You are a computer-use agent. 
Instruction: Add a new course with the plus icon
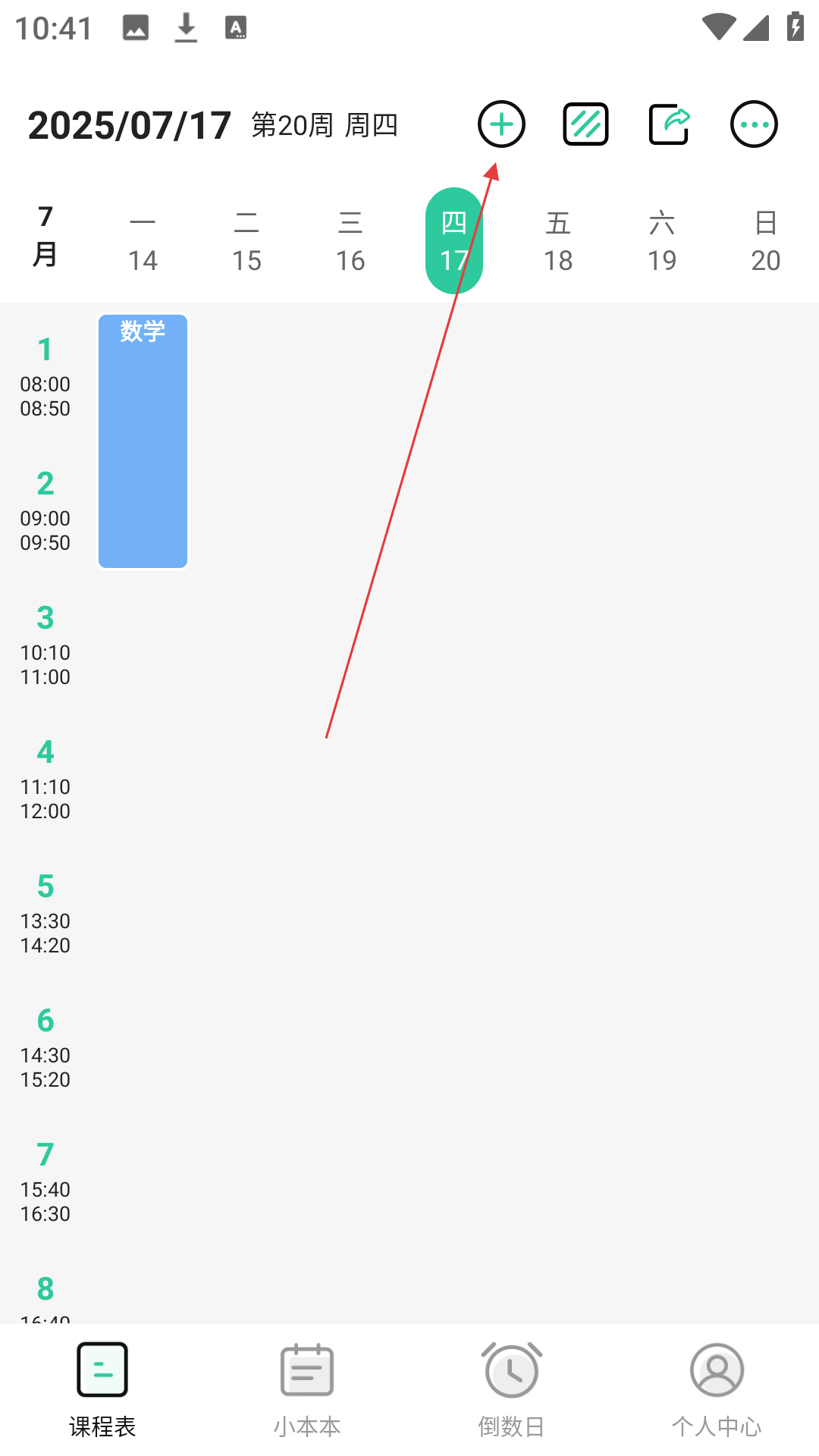(x=501, y=124)
